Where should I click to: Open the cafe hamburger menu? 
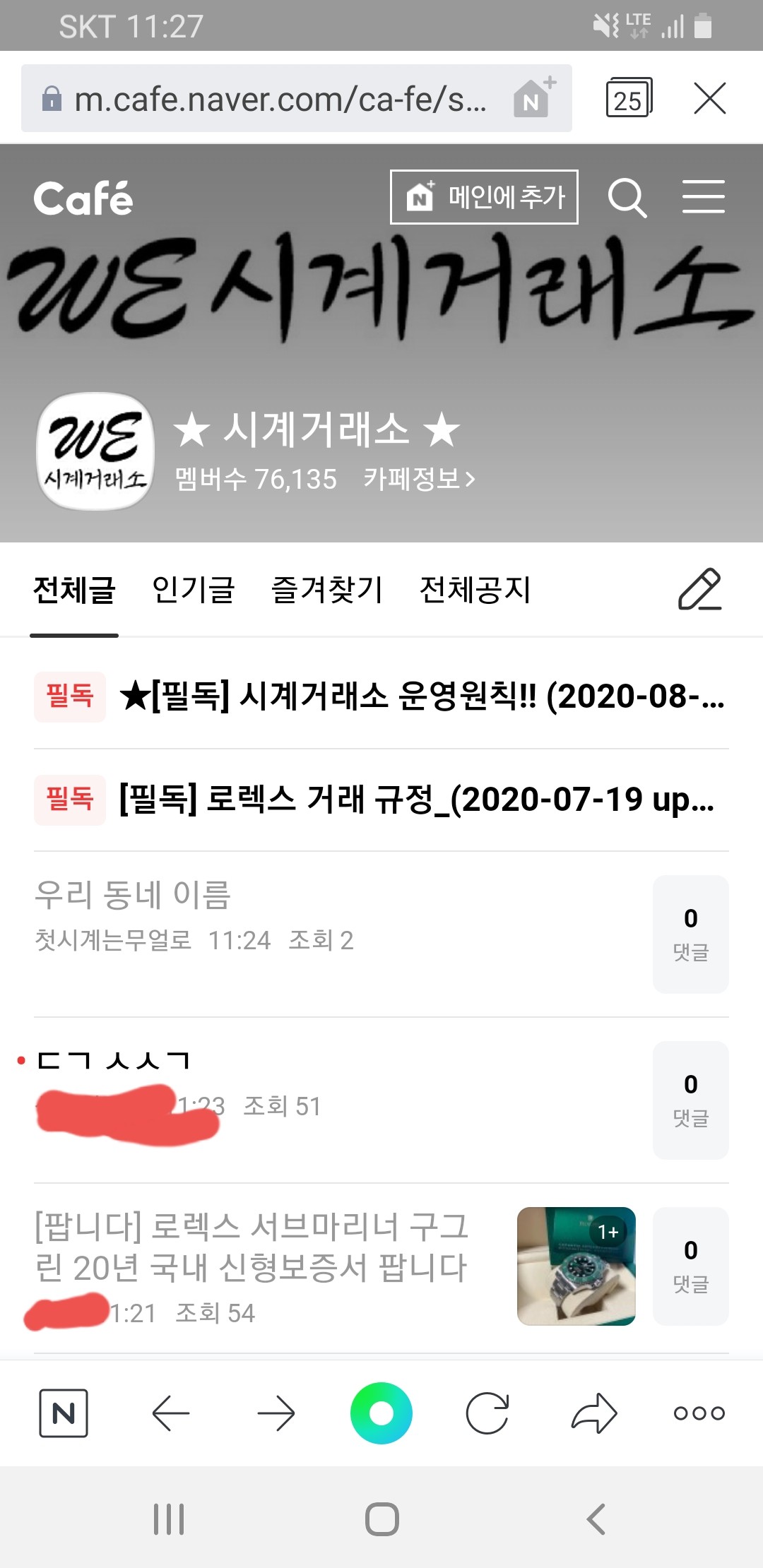[704, 196]
